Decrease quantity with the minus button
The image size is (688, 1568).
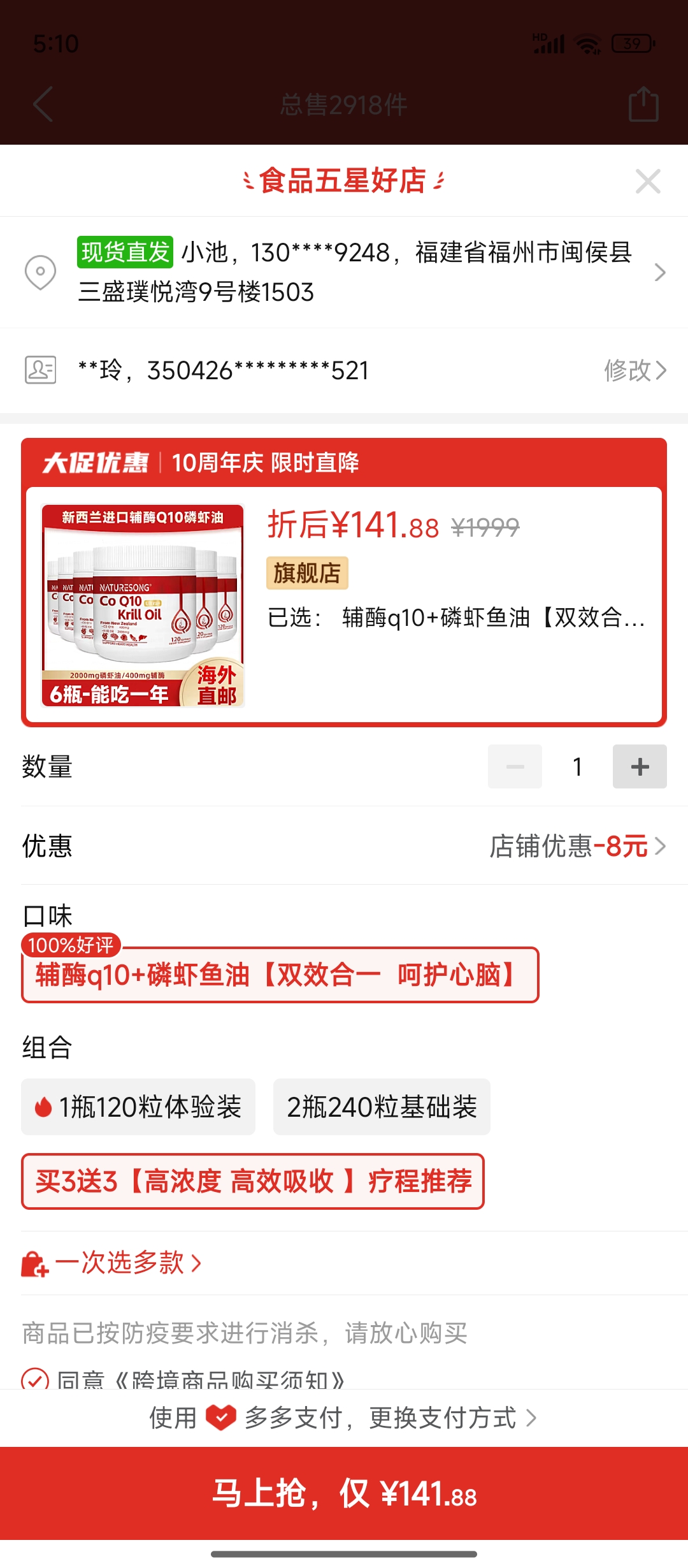(x=515, y=766)
